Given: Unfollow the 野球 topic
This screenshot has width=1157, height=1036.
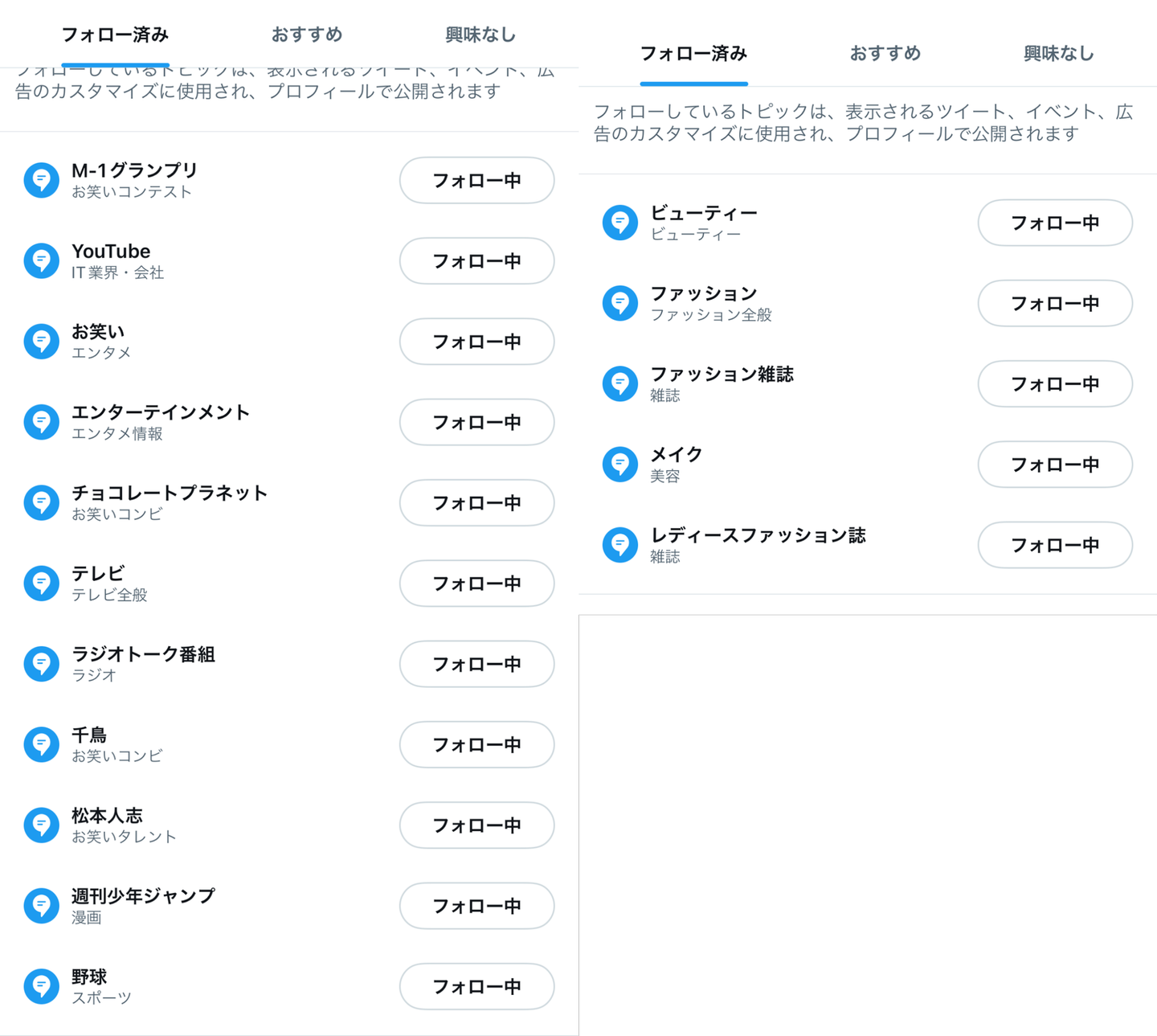Looking at the screenshot, I should (476, 986).
